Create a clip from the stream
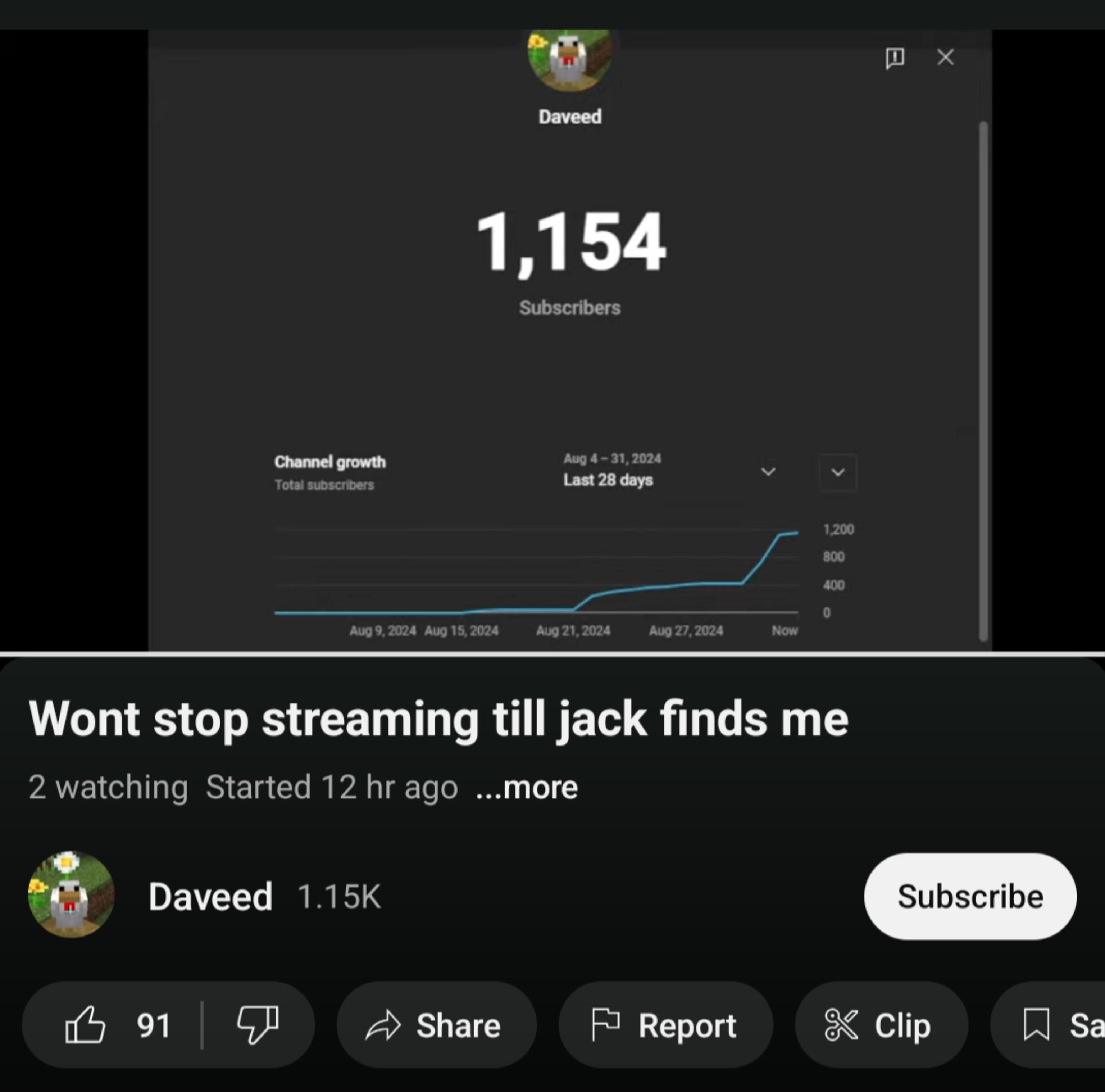The image size is (1105, 1092). 881,1024
